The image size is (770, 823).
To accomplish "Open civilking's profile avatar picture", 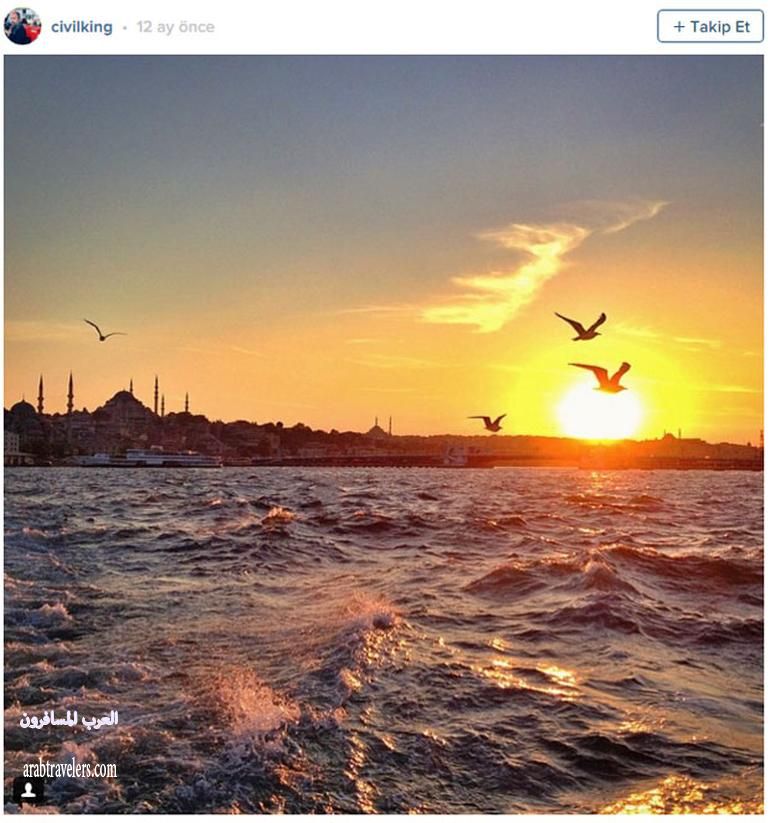I will (x=22, y=26).
